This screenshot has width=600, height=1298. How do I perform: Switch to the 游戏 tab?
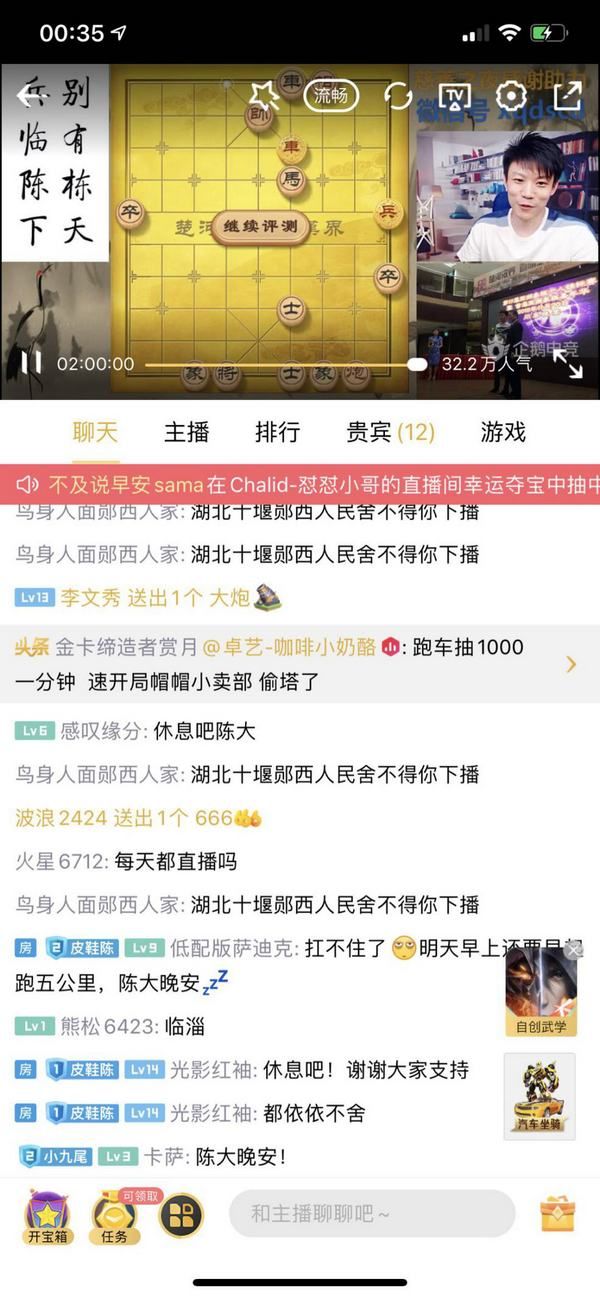(503, 432)
